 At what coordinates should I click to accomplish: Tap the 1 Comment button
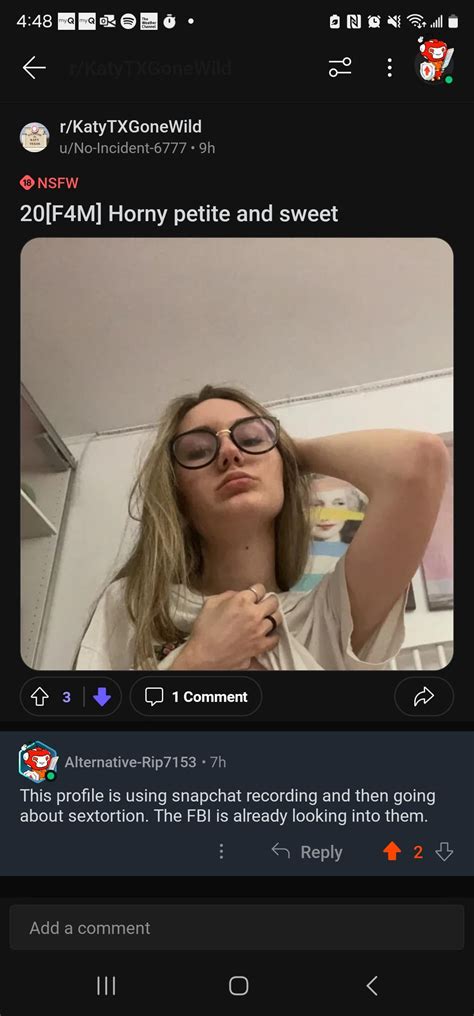coord(196,697)
